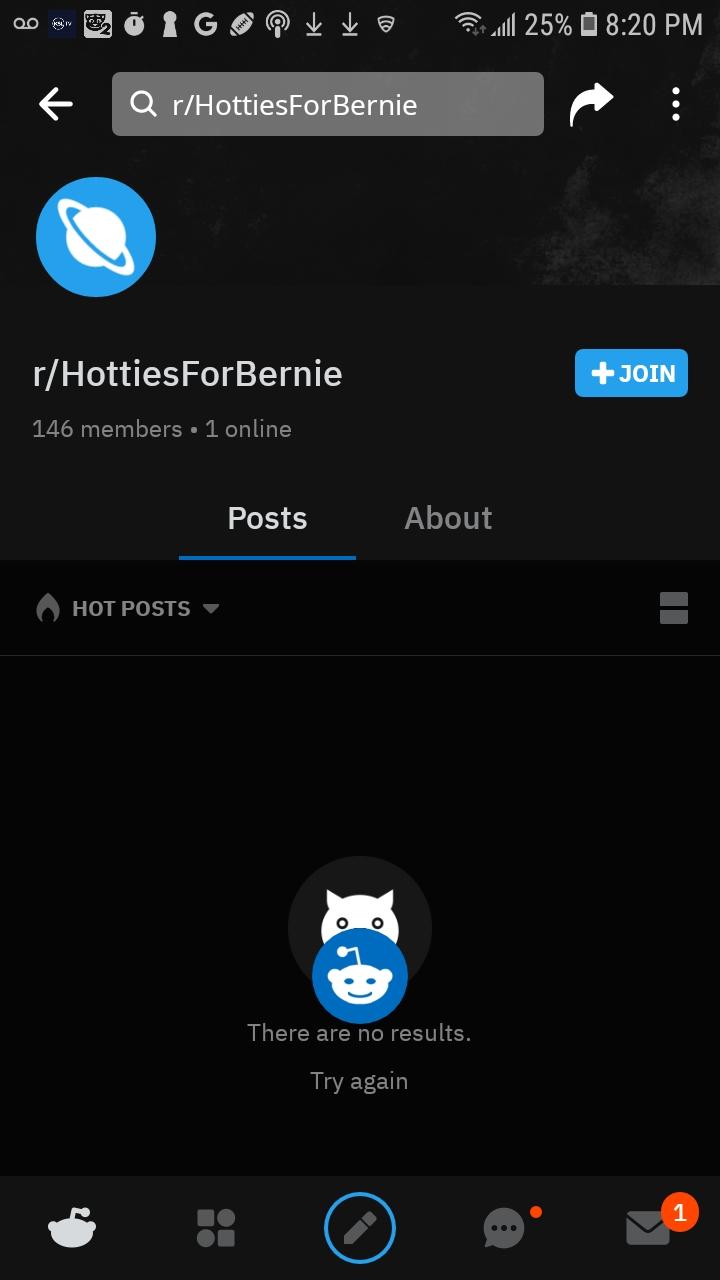The height and width of the screenshot is (1280, 720).
Task: Change the post layout view
Action: tap(674, 608)
